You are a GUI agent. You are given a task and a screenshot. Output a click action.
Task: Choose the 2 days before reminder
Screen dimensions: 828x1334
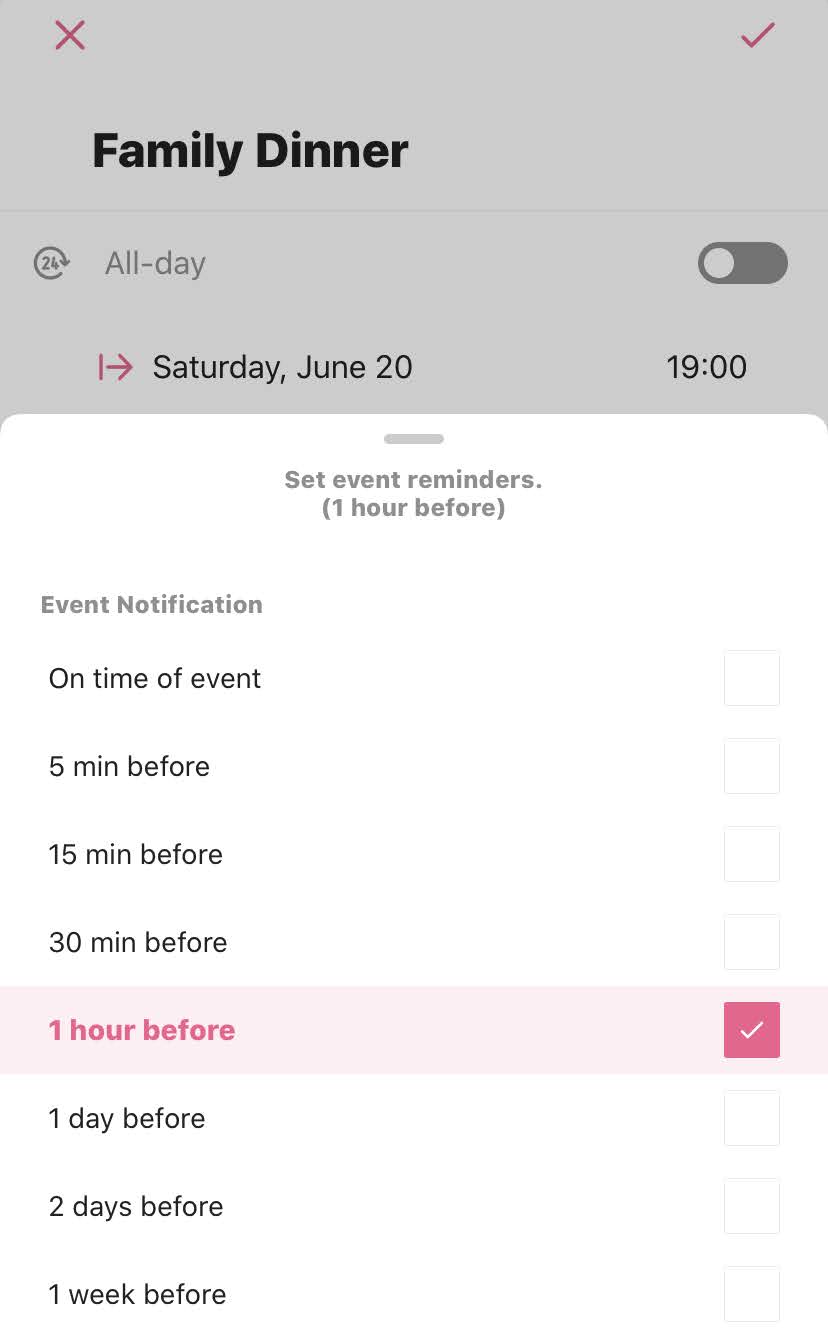point(752,1206)
